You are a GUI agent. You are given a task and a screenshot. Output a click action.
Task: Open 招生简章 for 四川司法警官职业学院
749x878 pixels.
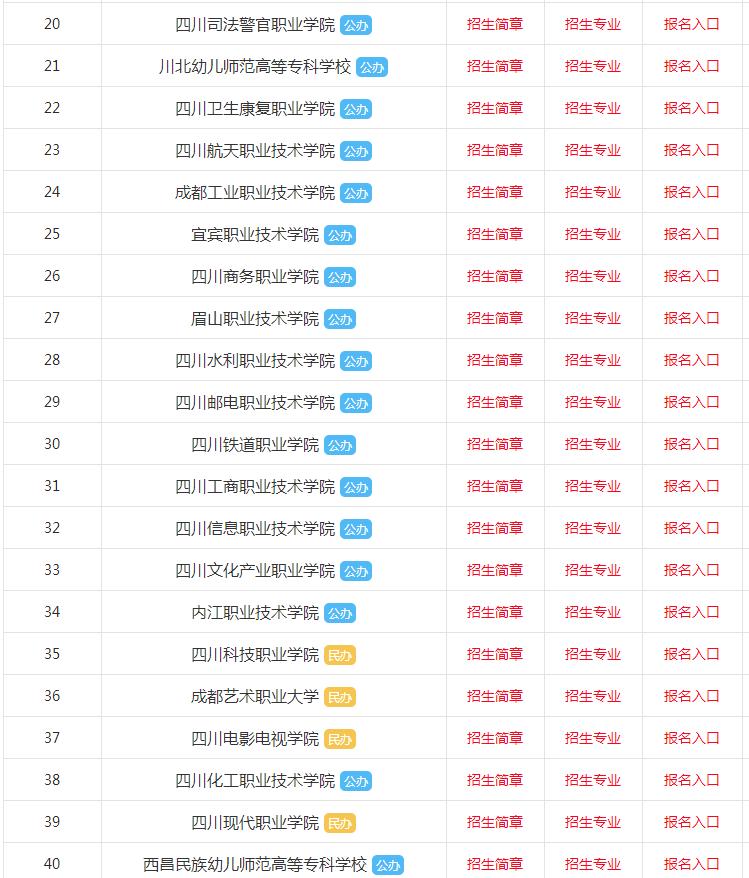click(495, 24)
